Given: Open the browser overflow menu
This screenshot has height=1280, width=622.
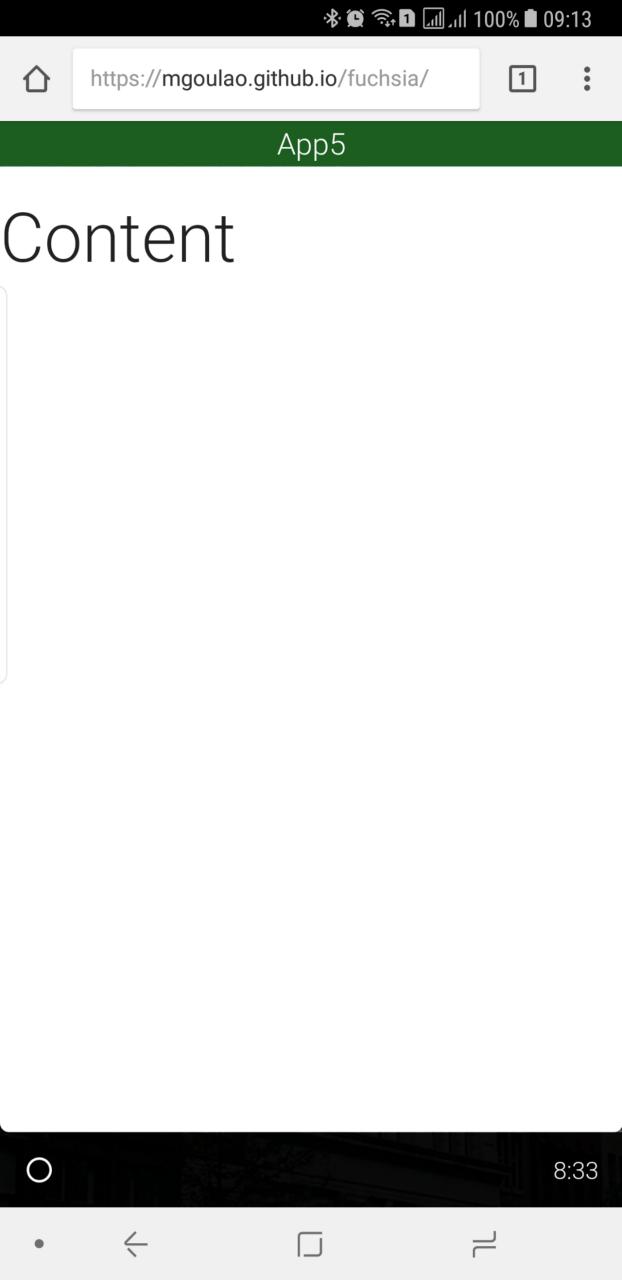Looking at the screenshot, I should (x=587, y=79).
